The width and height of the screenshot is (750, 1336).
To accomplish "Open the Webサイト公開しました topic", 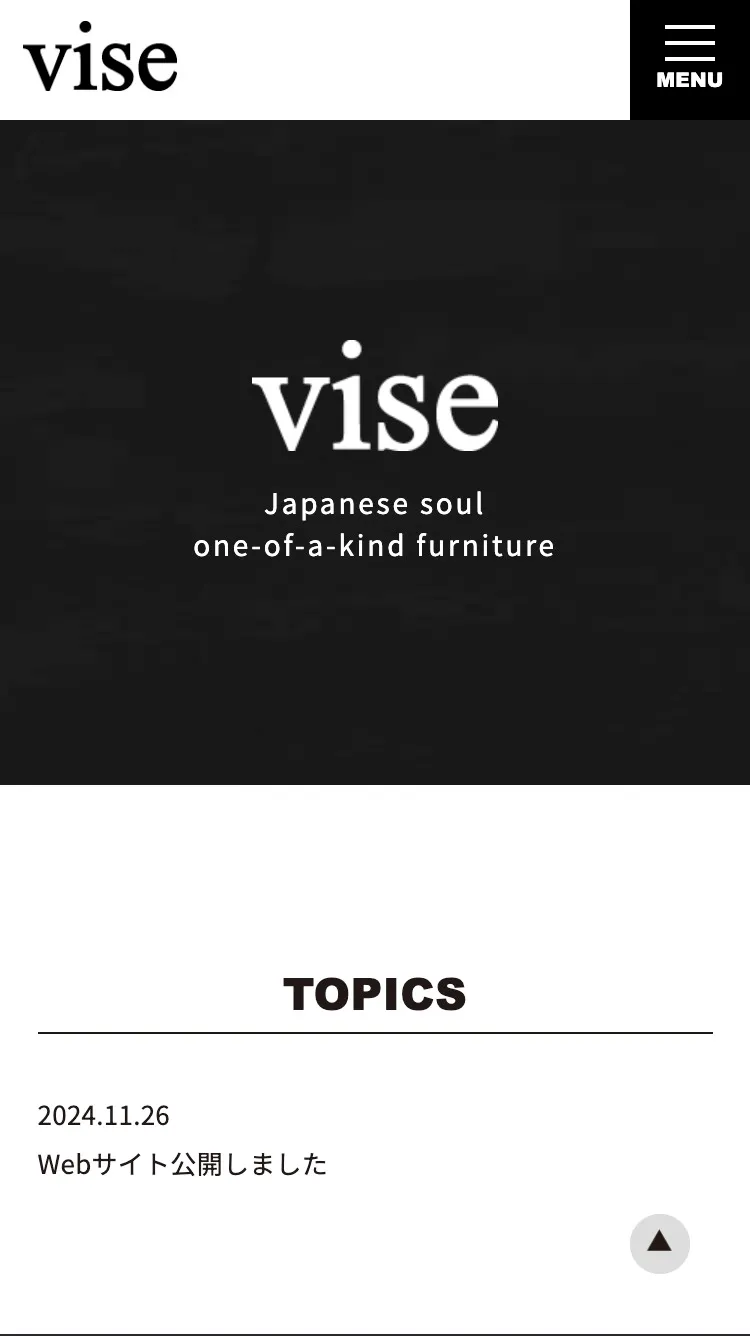I will pyautogui.click(x=182, y=1164).
